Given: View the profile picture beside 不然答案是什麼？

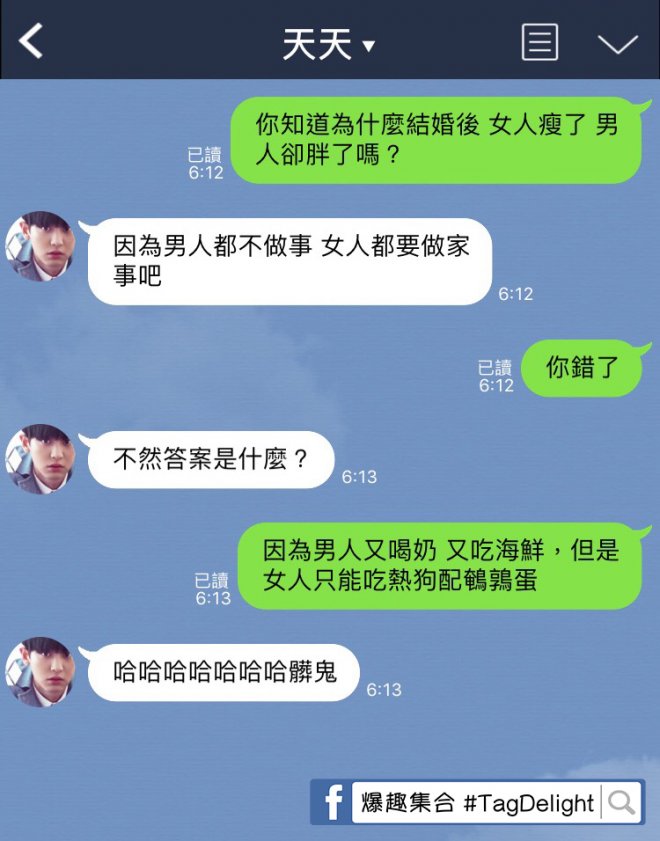Looking at the screenshot, I should (41, 459).
